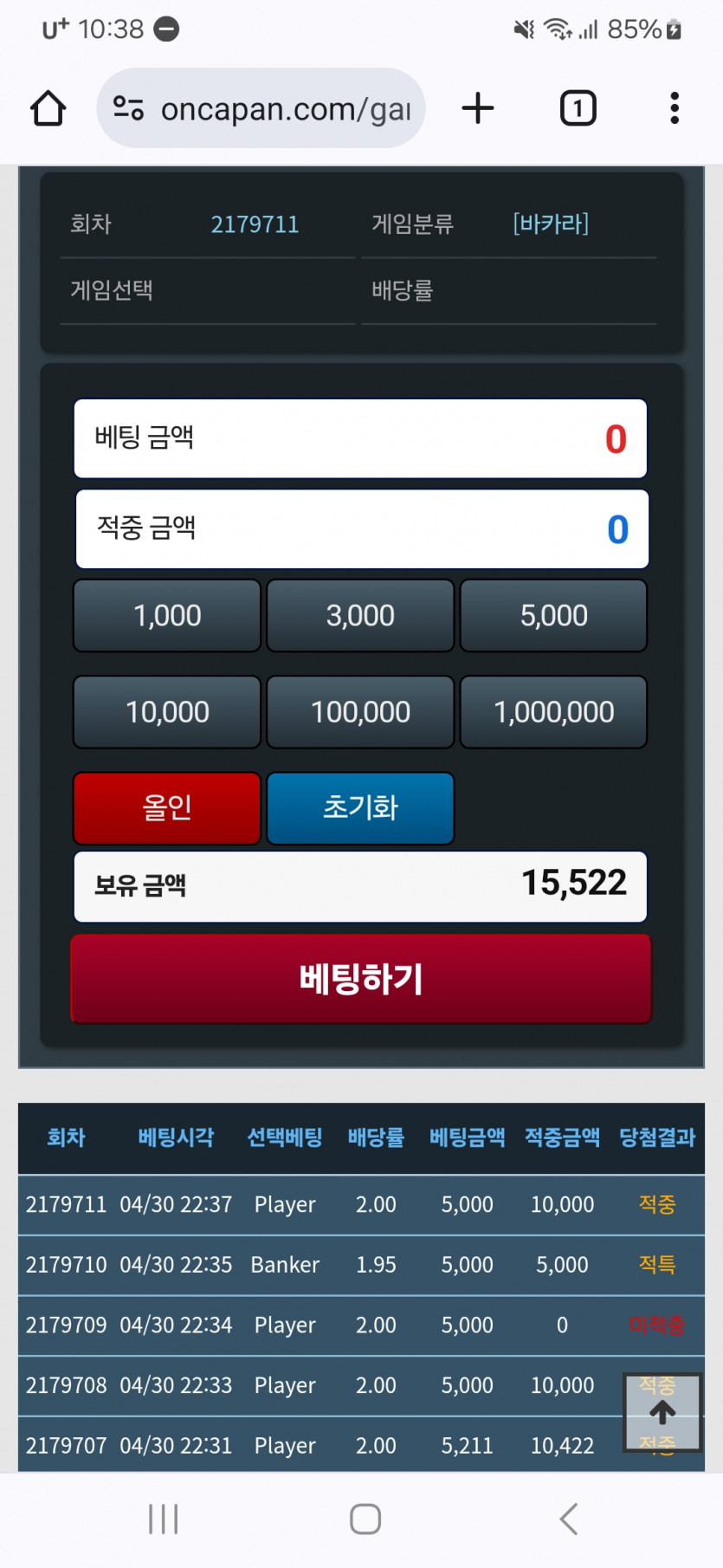Add 1,000 to the bet amount

pyautogui.click(x=167, y=616)
